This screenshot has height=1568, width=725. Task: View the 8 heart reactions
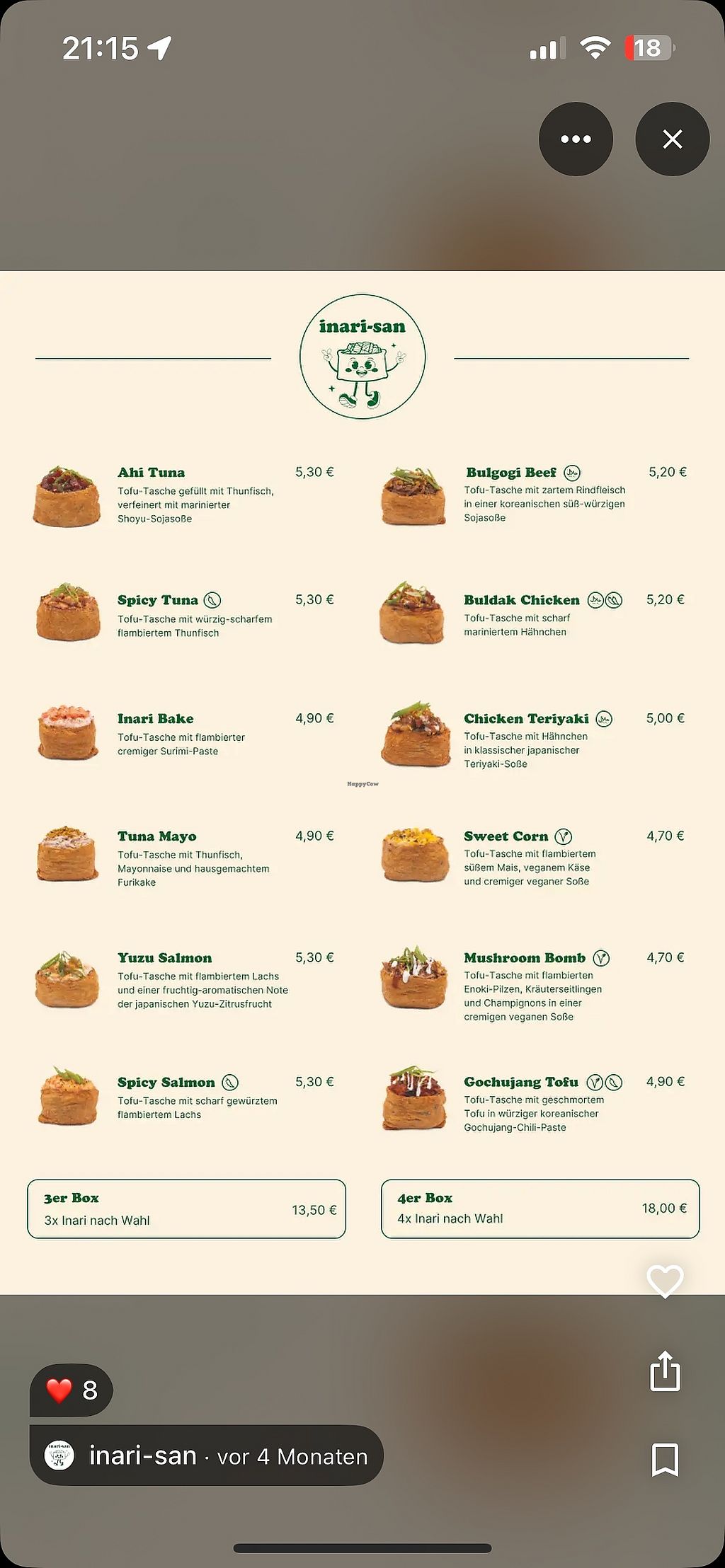coord(72,1390)
